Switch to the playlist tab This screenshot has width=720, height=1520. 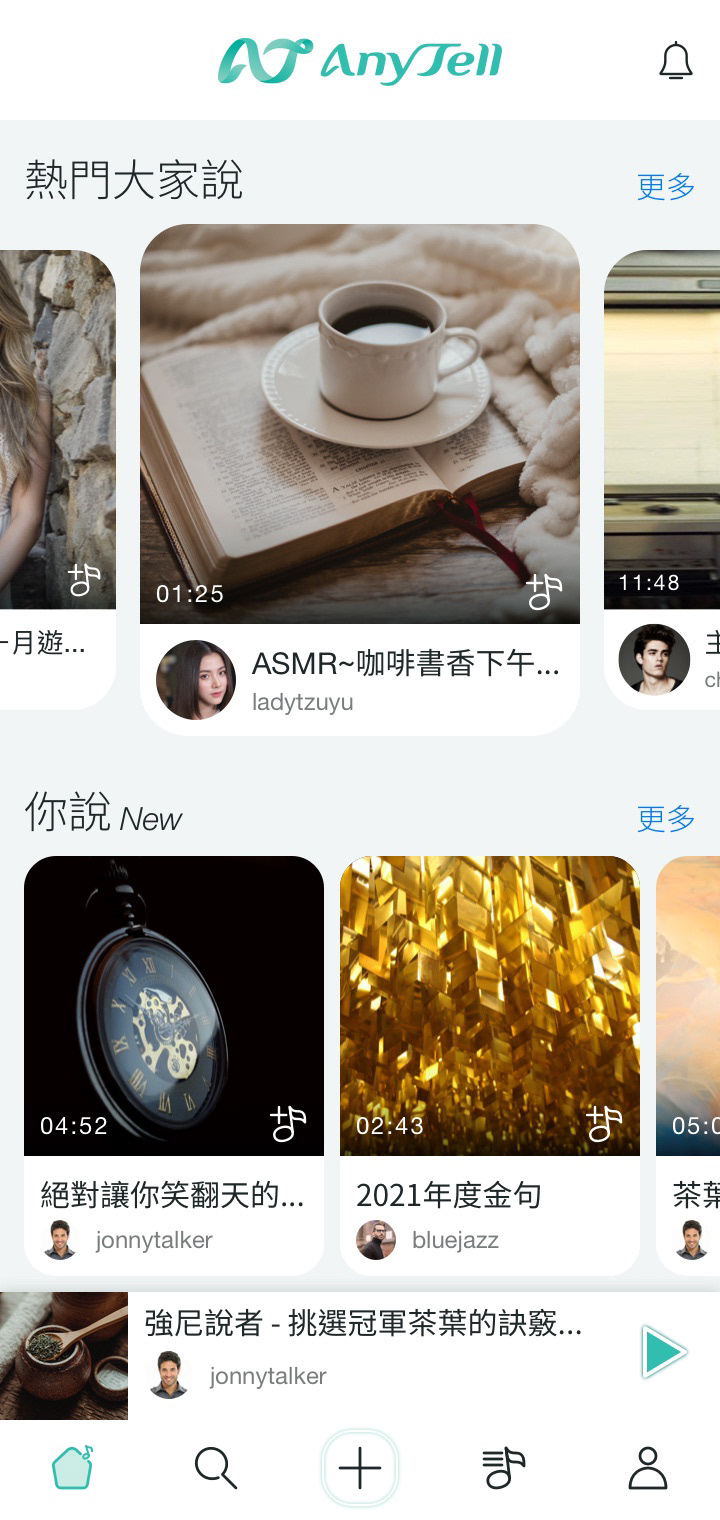coord(503,1468)
